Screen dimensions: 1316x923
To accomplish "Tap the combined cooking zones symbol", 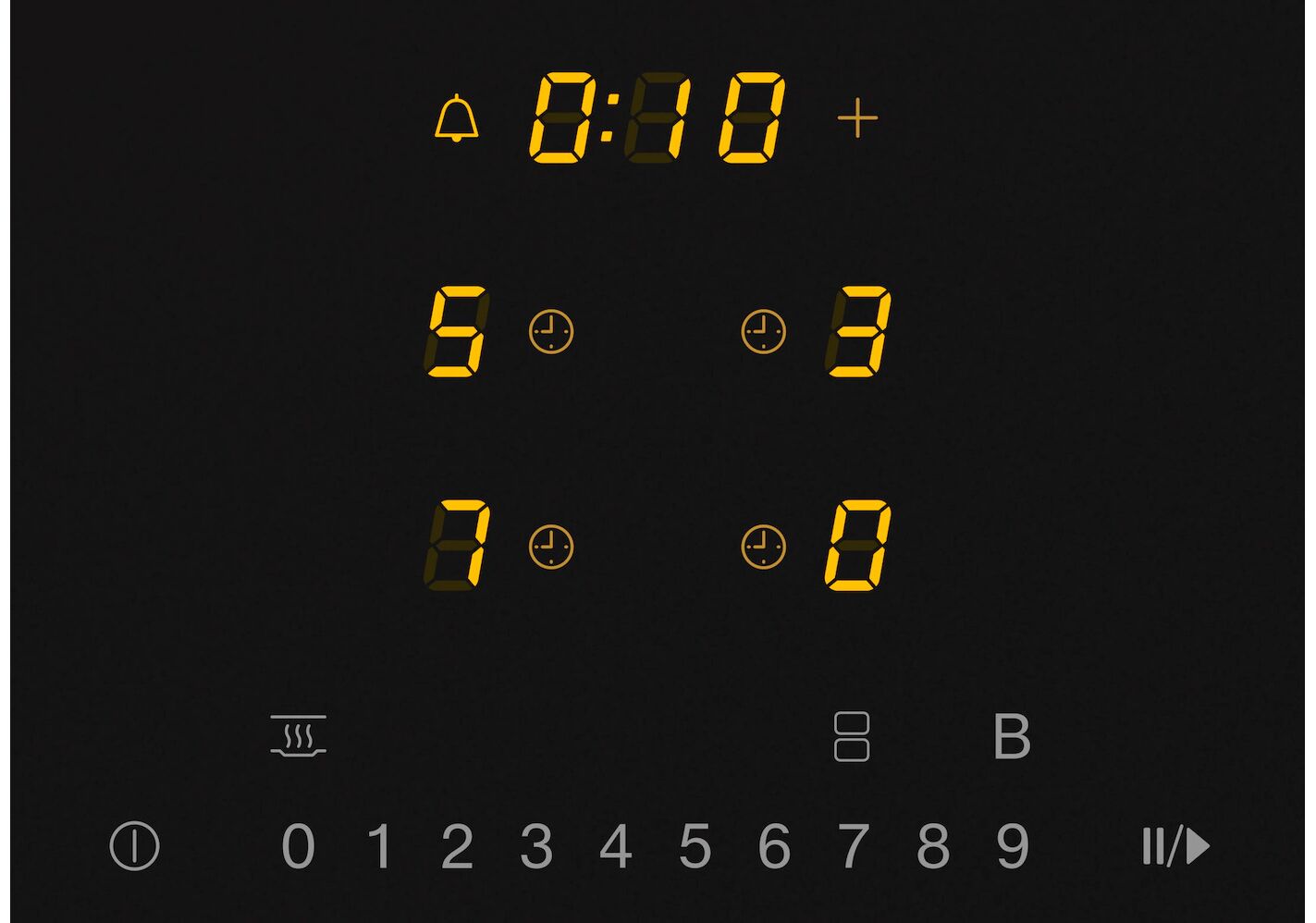I will coord(851,737).
